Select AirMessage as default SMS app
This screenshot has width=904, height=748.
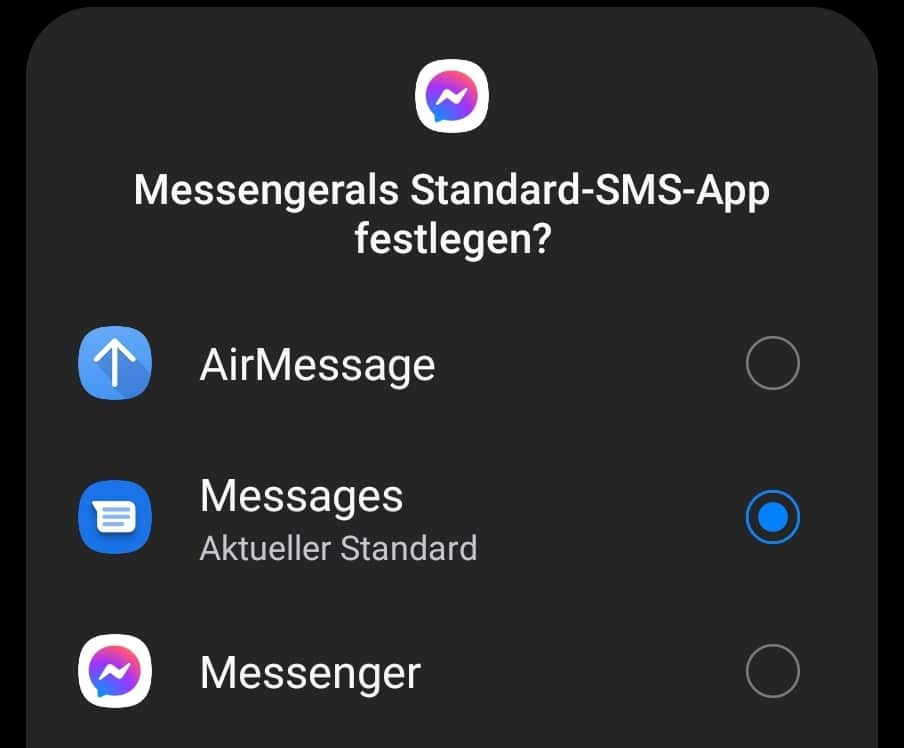tap(772, 364)
